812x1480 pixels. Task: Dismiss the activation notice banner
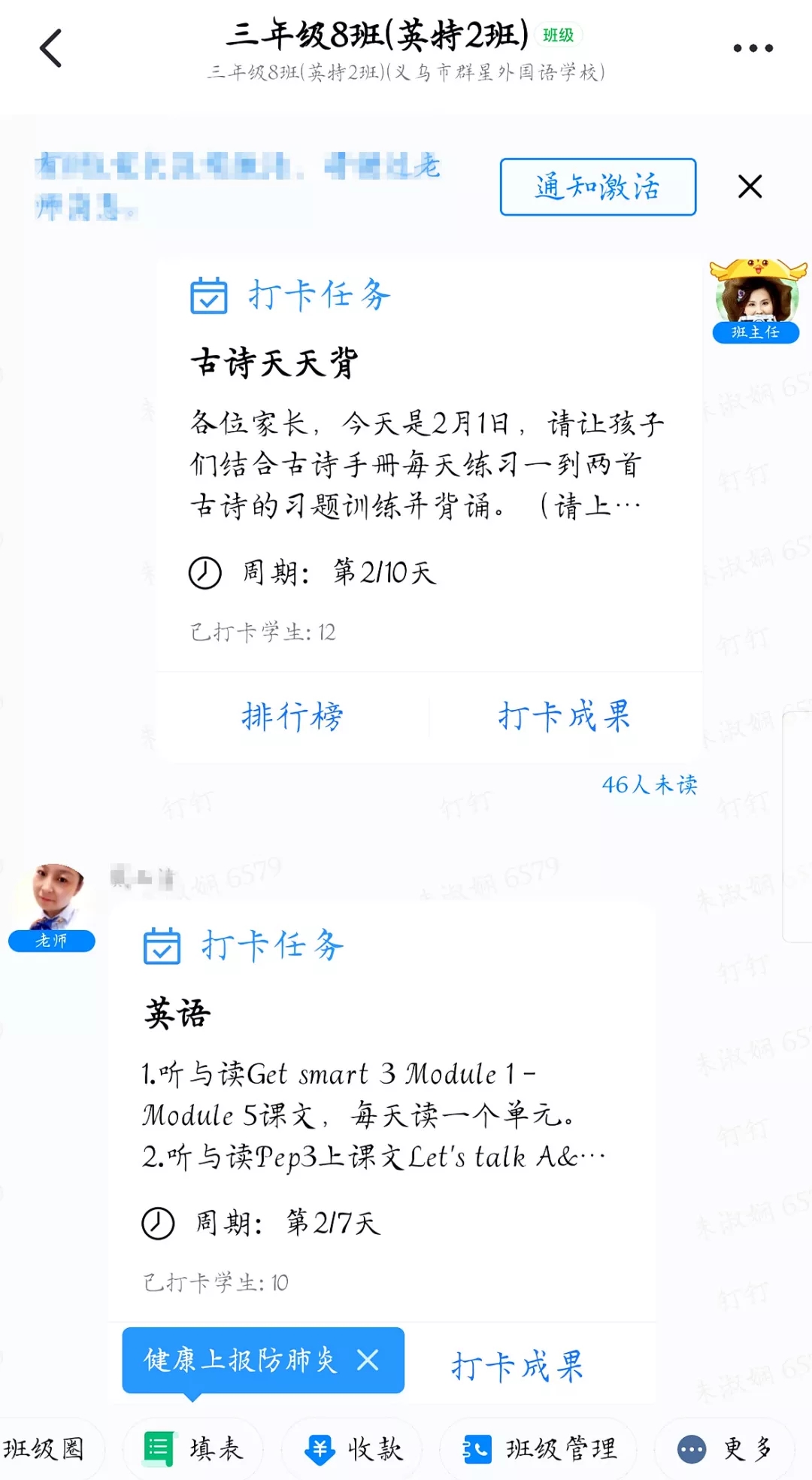click(x=750, y=187)
